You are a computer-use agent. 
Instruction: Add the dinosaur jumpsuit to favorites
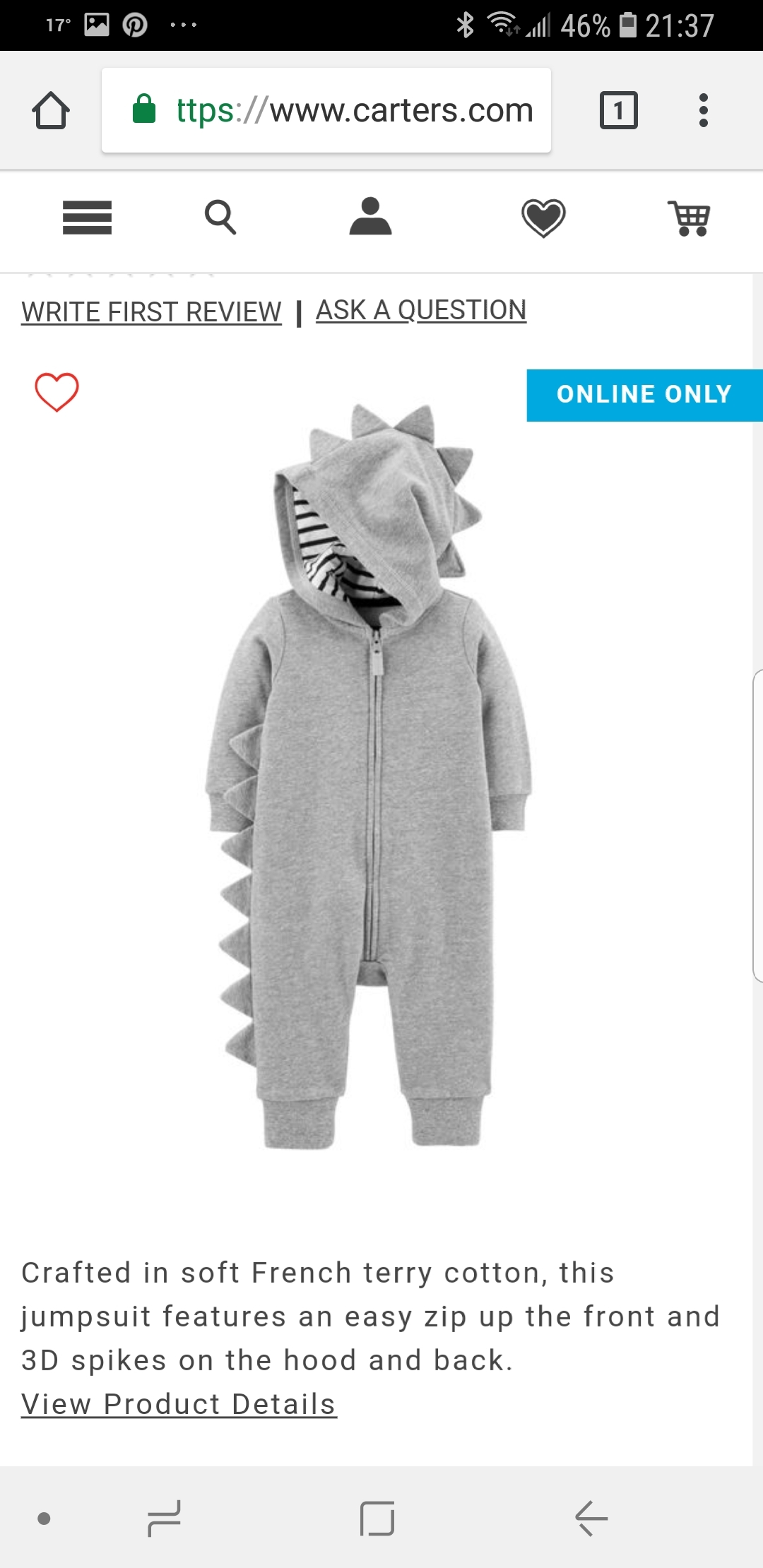57,392
